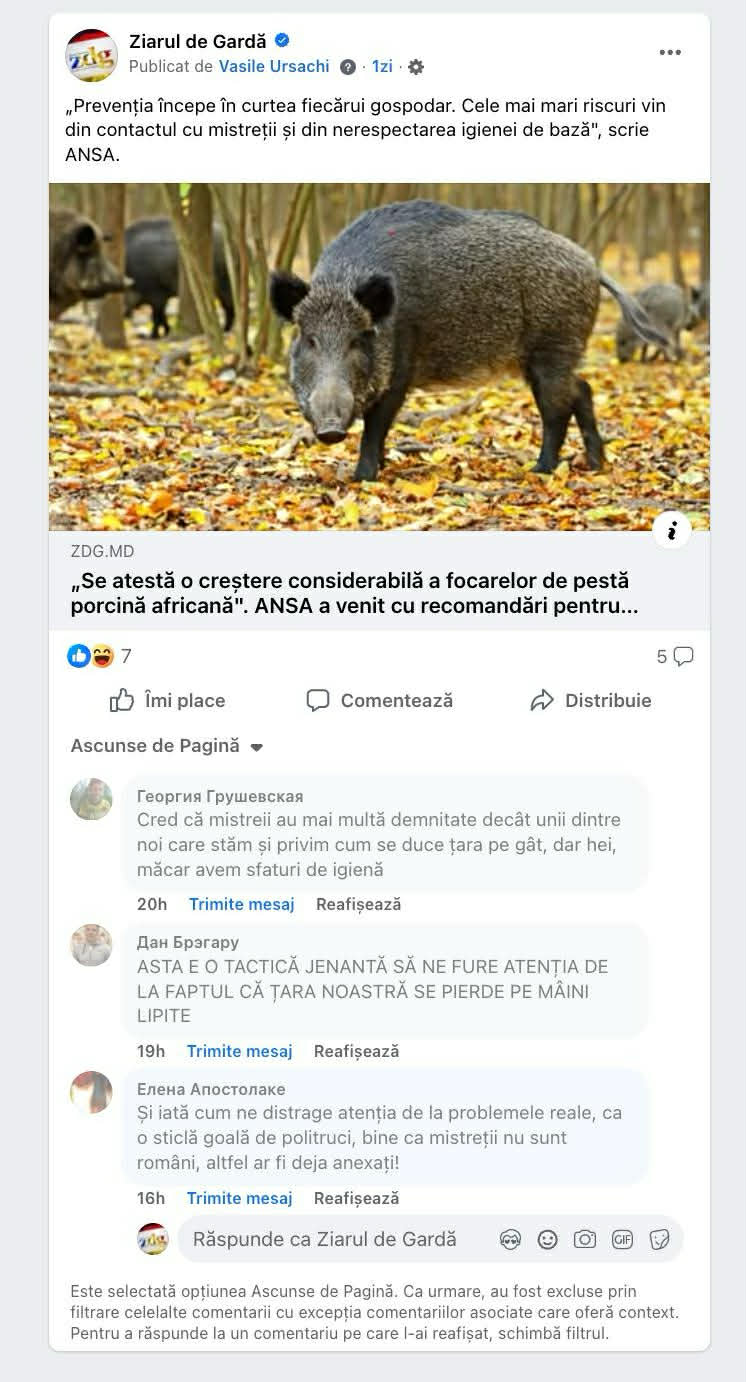View the 5 comments counter

674,656
